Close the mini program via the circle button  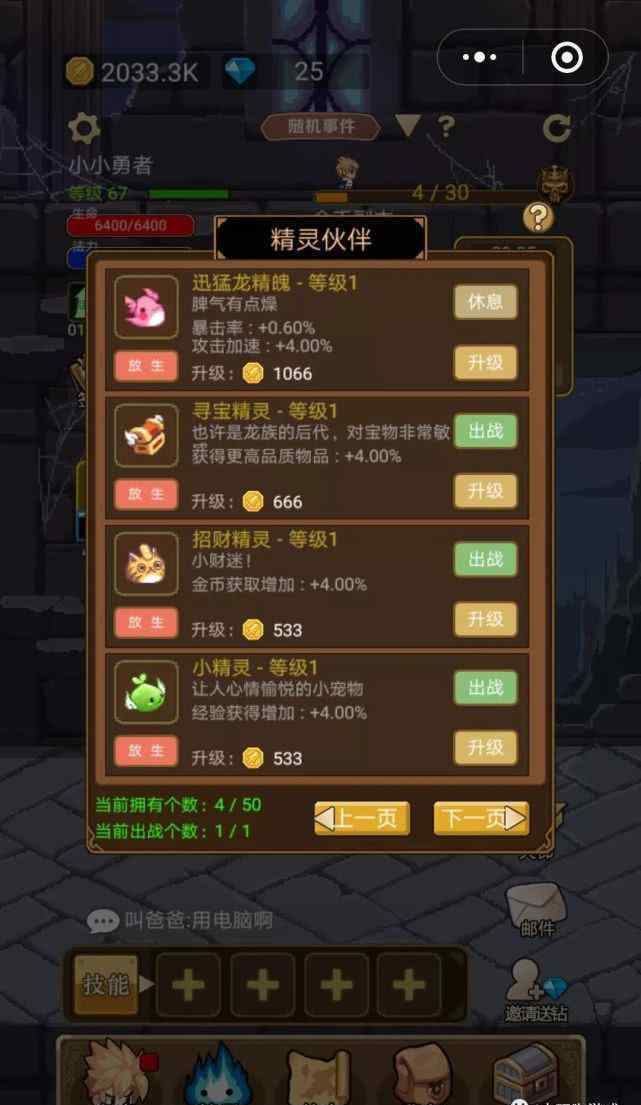pyautogui.click(x=566, y=57)
